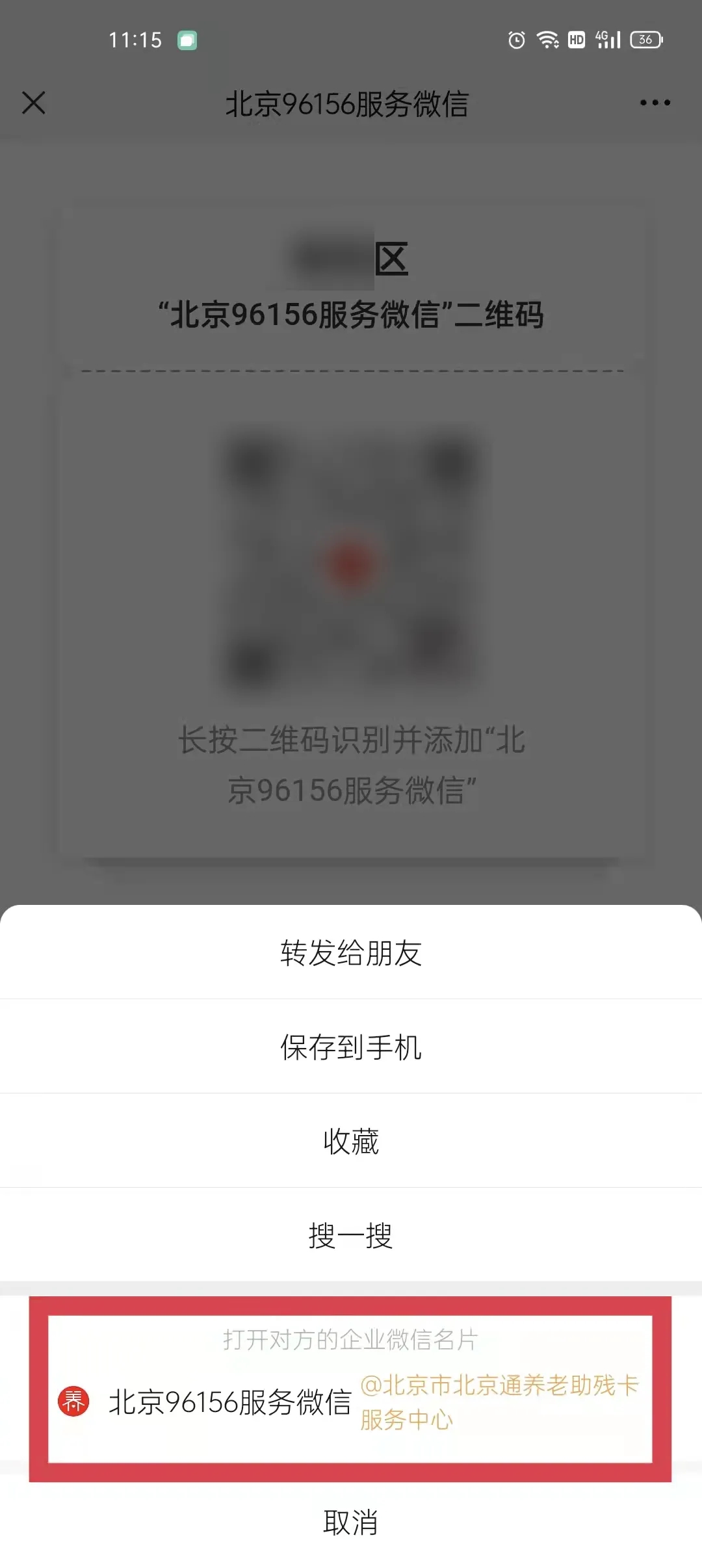Tap the 长按二维码识别 instruction text

click(x=351, y=764)
